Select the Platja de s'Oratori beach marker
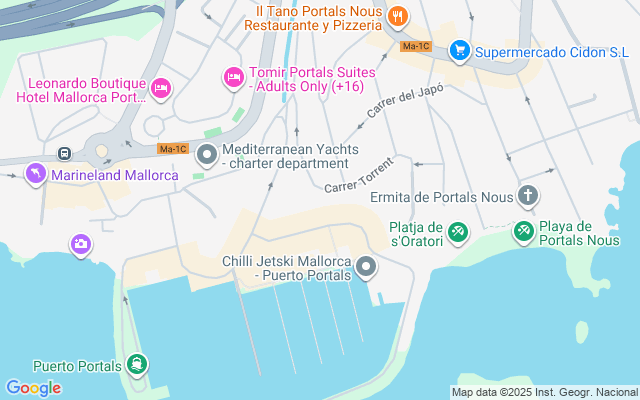The height and width of the screenshot is (400, 640). click(x=458, y=231)
